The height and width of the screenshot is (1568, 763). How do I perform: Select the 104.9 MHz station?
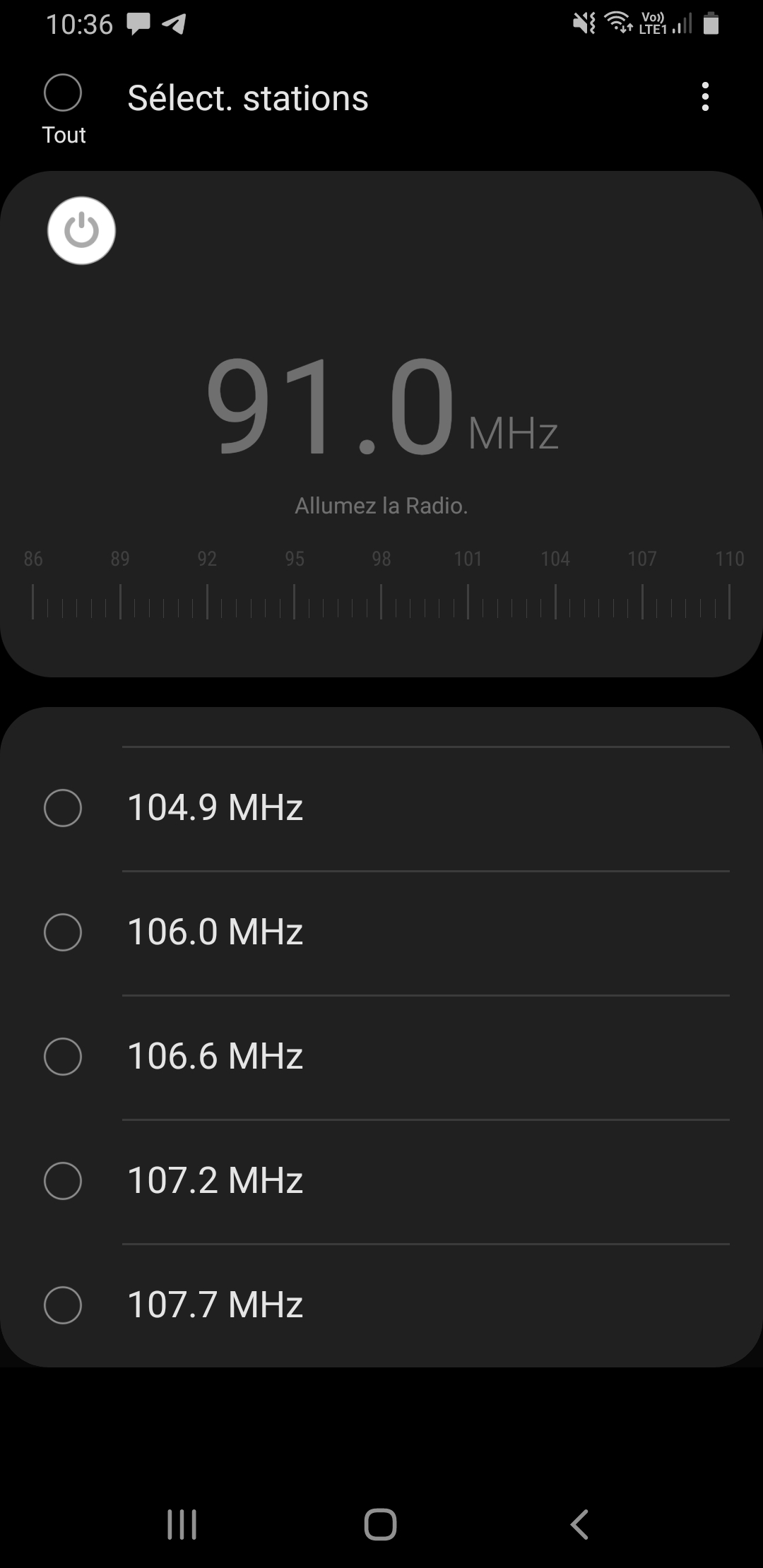point(63,808)
